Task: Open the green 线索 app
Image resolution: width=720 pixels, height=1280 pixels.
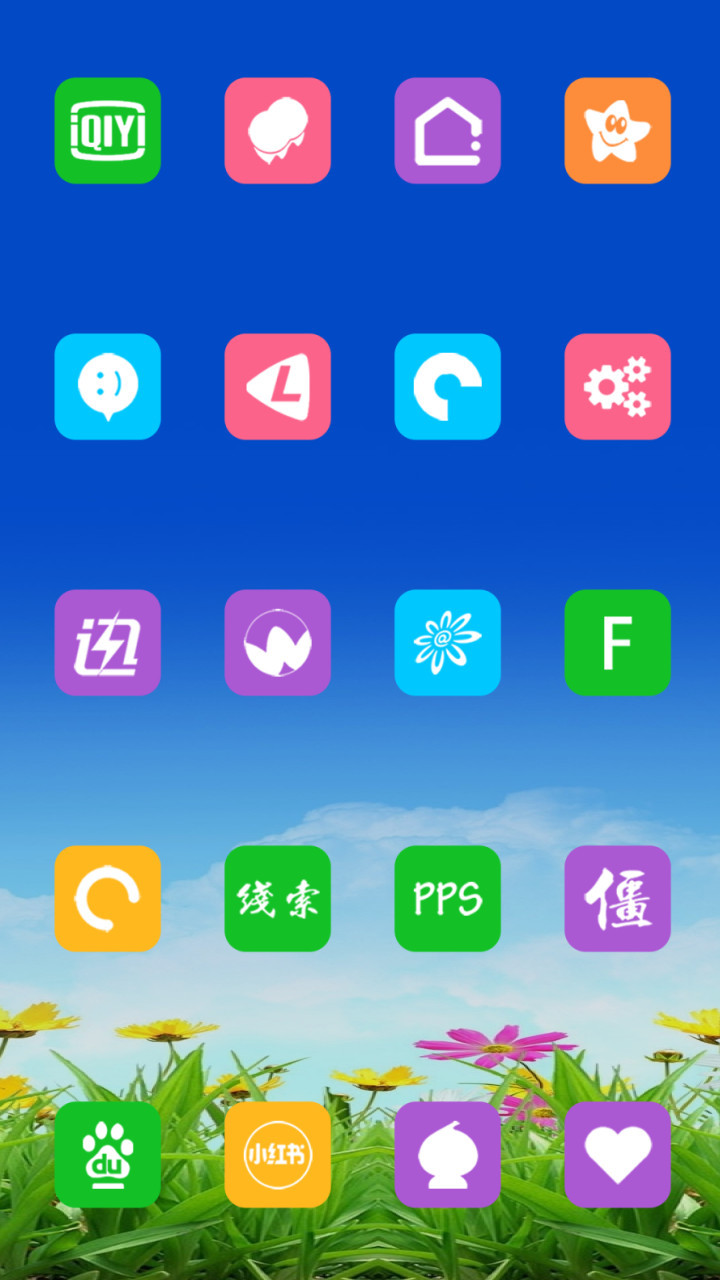Action: 278,899
